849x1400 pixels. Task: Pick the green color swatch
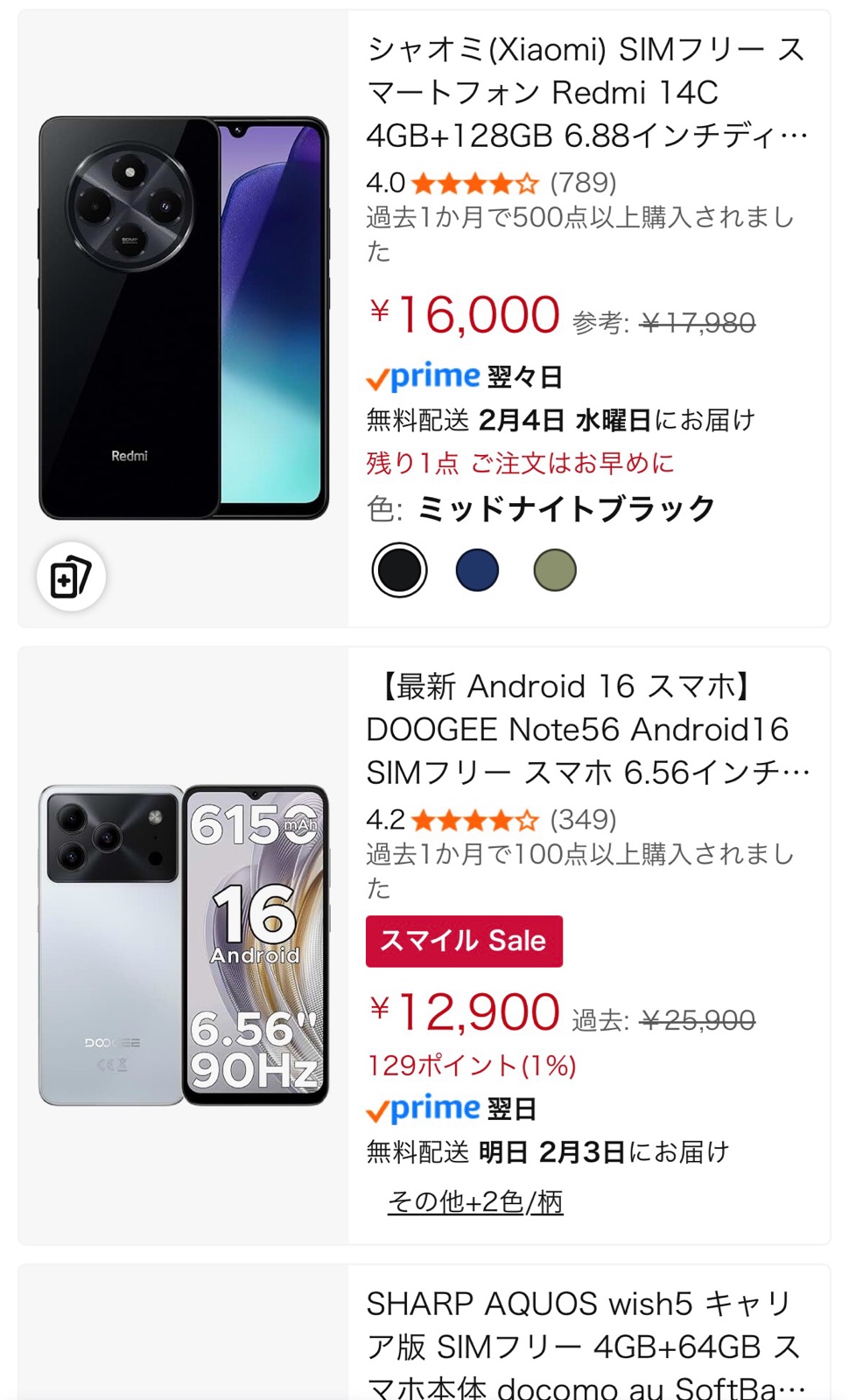pyautogui.click(x=555, y=570)
